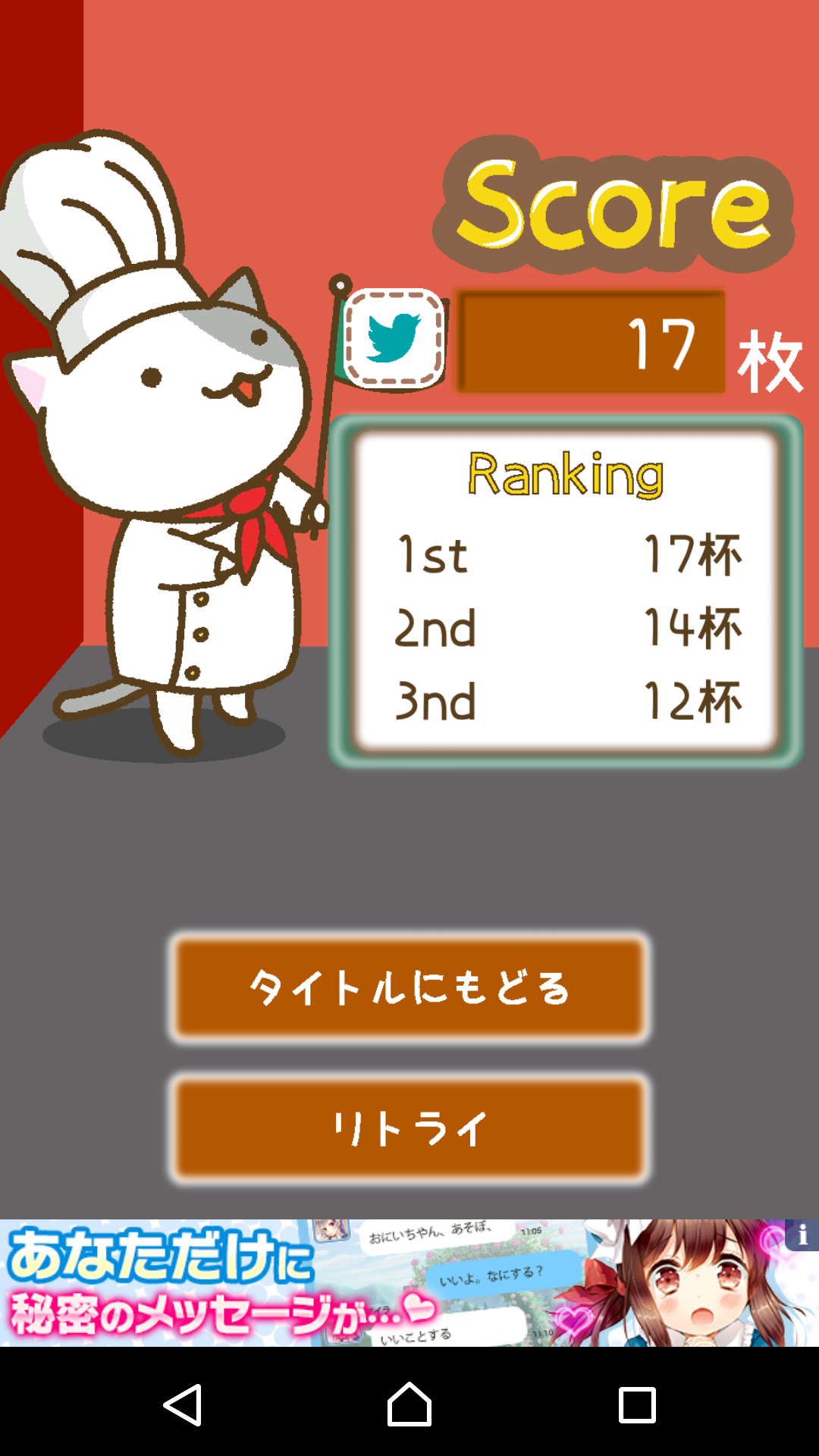
Task: Tap the タイトルにもどる button
Action: tap(409, 987)
